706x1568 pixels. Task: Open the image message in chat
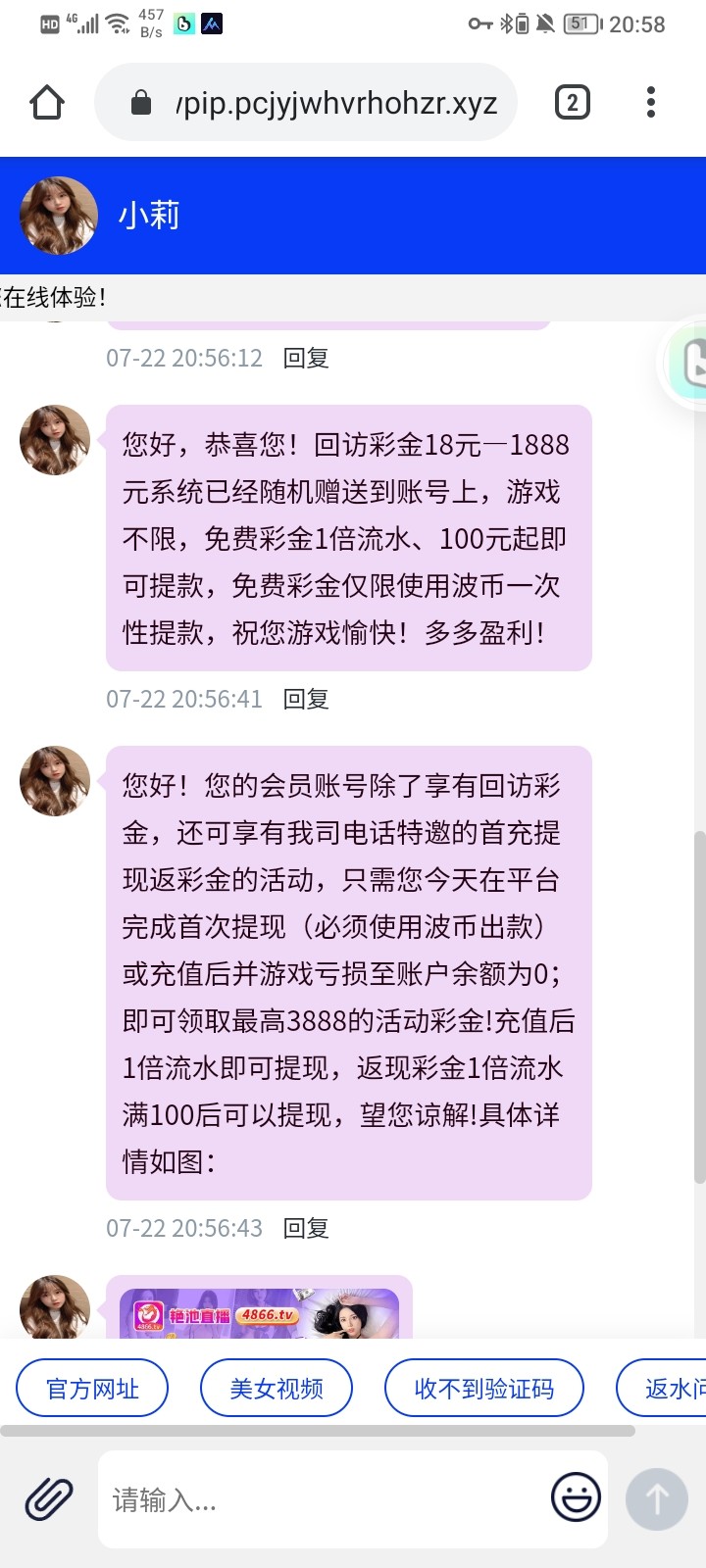(x=259, y=1311)
